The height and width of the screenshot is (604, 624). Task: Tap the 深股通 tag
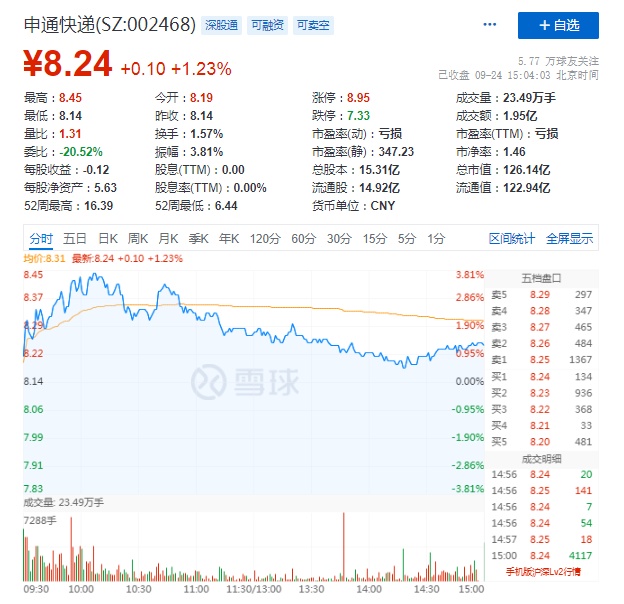coord(222,25)
